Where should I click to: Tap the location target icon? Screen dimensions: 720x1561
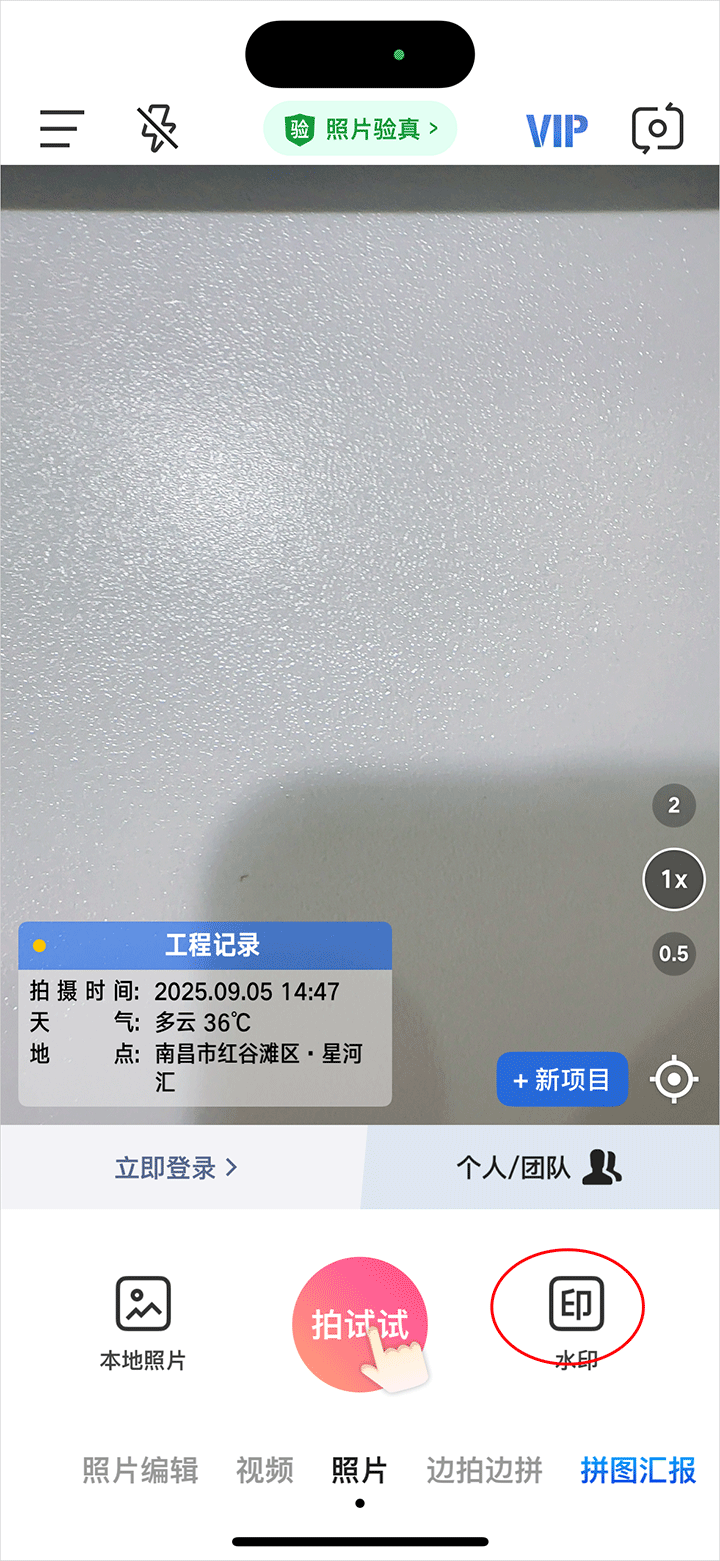pos(674,1080)
